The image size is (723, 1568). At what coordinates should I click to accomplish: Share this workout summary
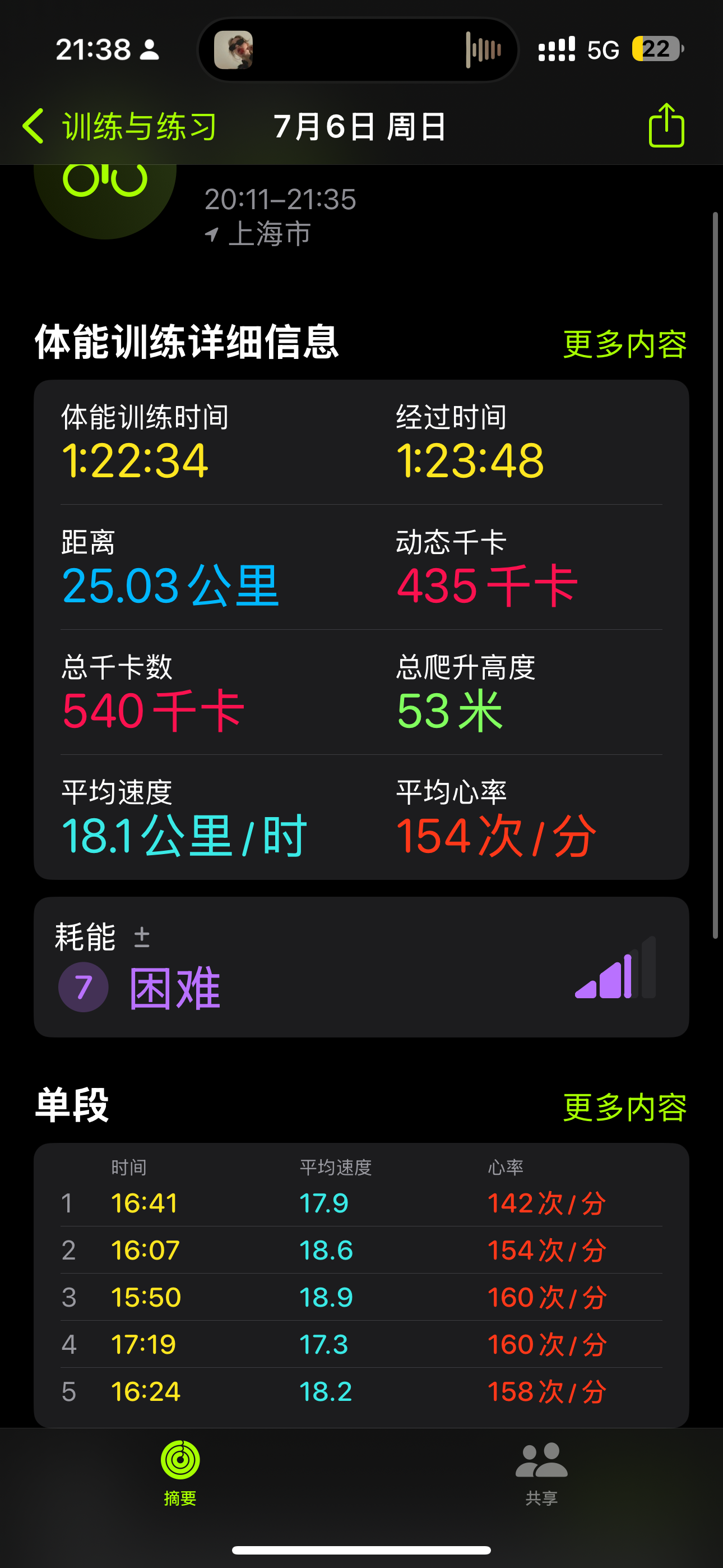point(666,125)
